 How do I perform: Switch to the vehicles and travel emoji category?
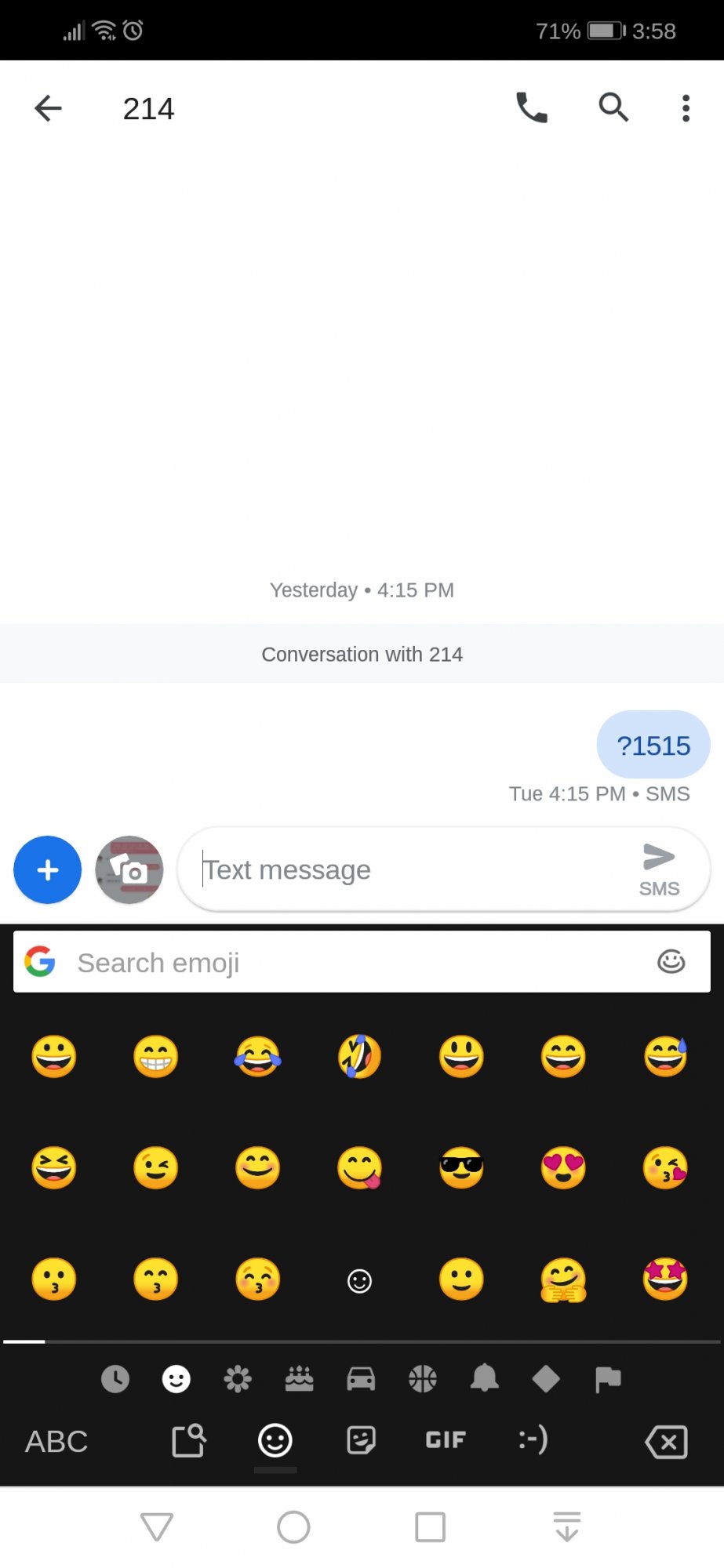coord(361,1378)
